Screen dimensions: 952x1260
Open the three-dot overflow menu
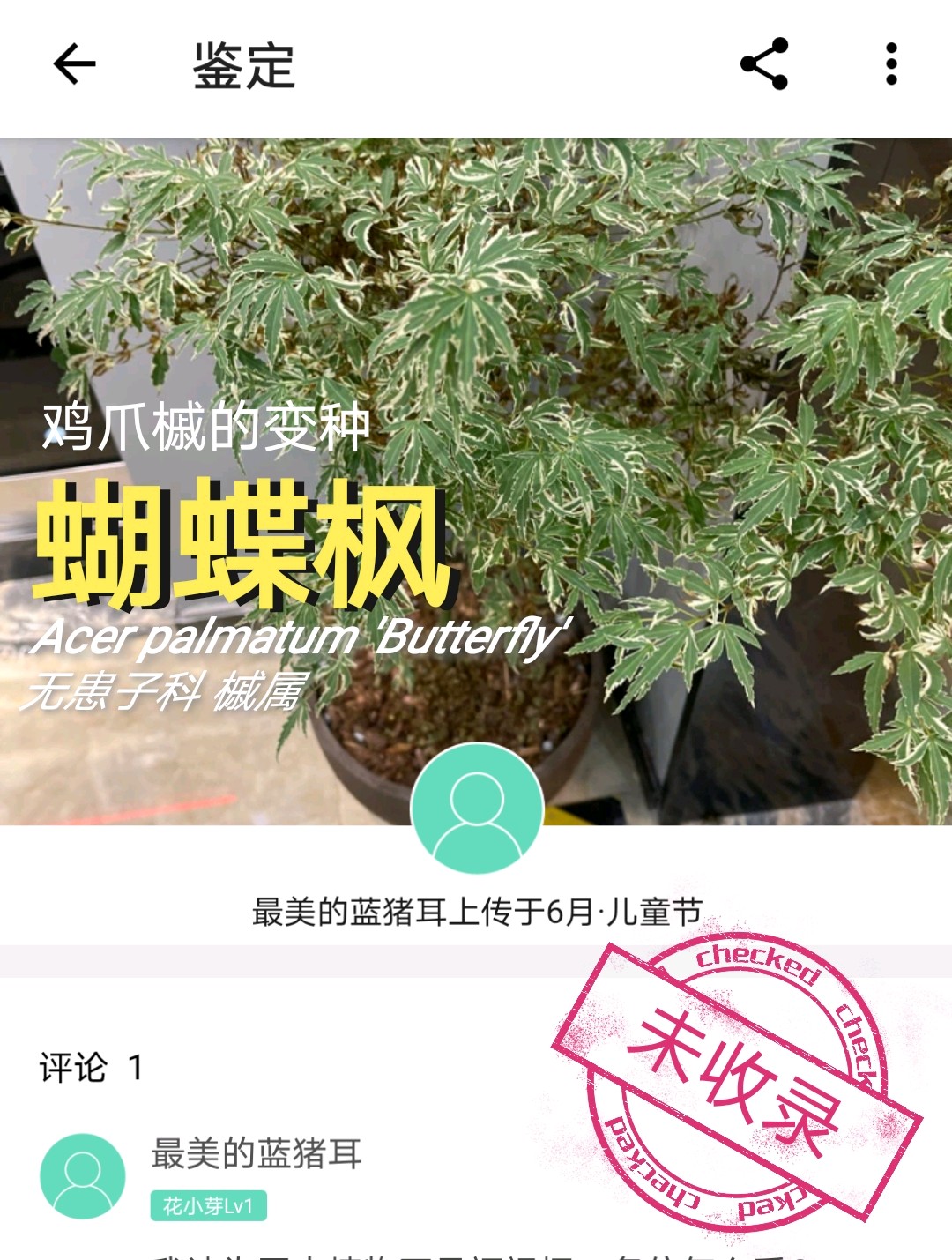tap(891, 64)
